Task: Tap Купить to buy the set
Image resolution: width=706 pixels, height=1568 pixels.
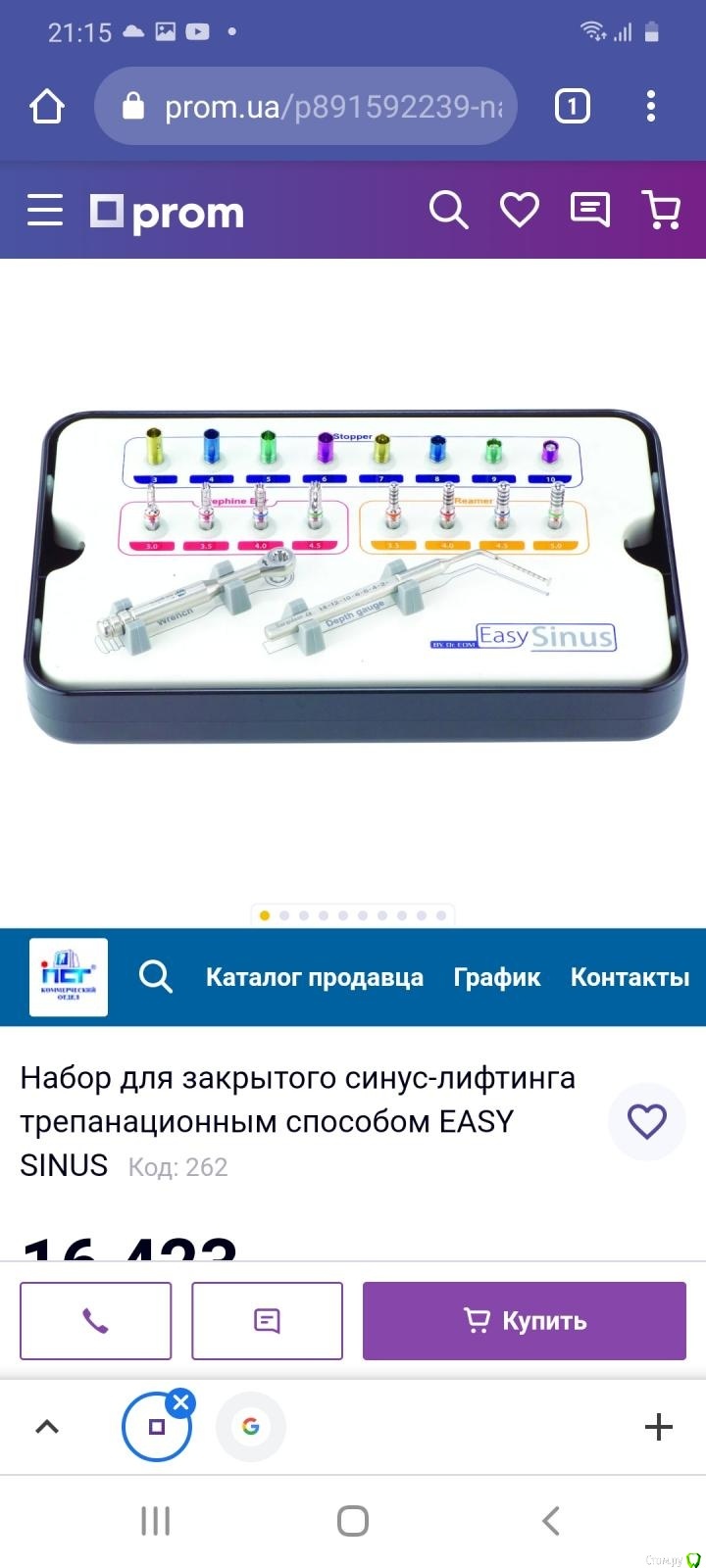Action: tap(525, 1321)
